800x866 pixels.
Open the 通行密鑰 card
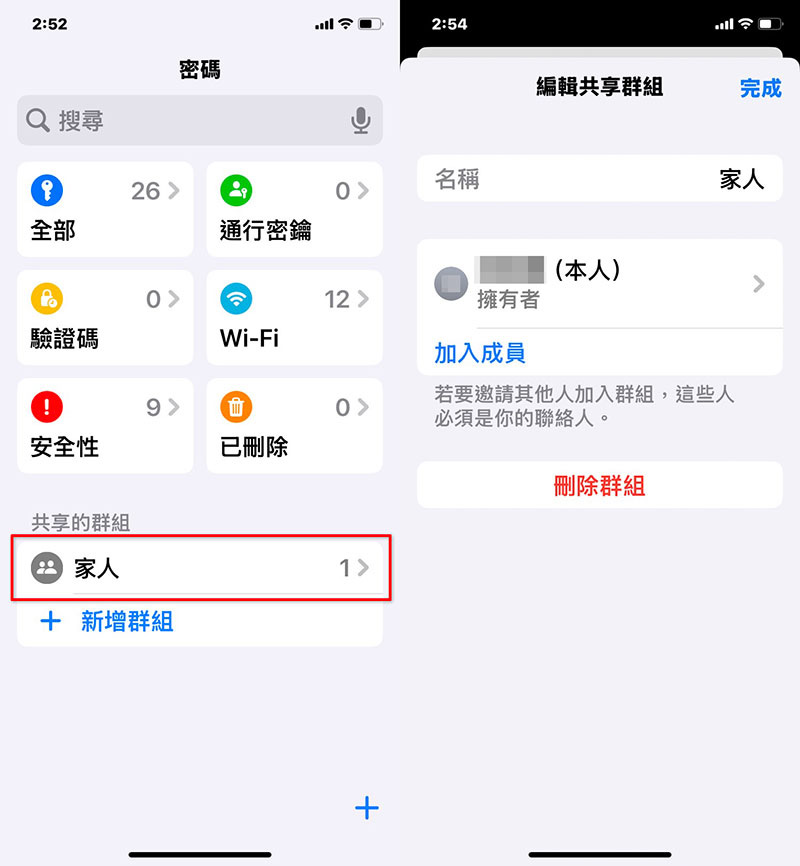coord(294,209)
